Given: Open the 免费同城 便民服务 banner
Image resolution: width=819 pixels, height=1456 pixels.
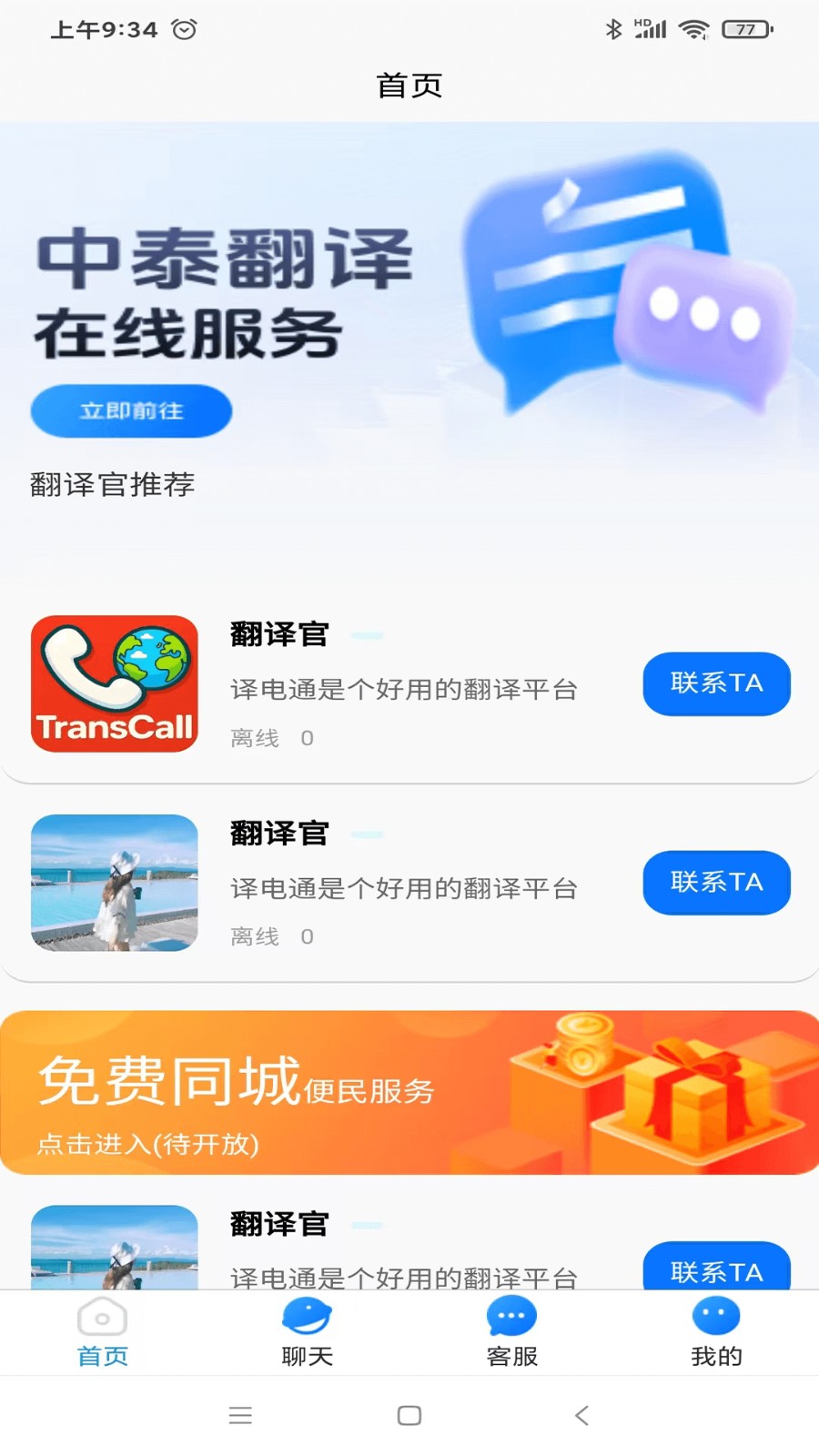Looking at the screenshot, I should (409, 1092).
